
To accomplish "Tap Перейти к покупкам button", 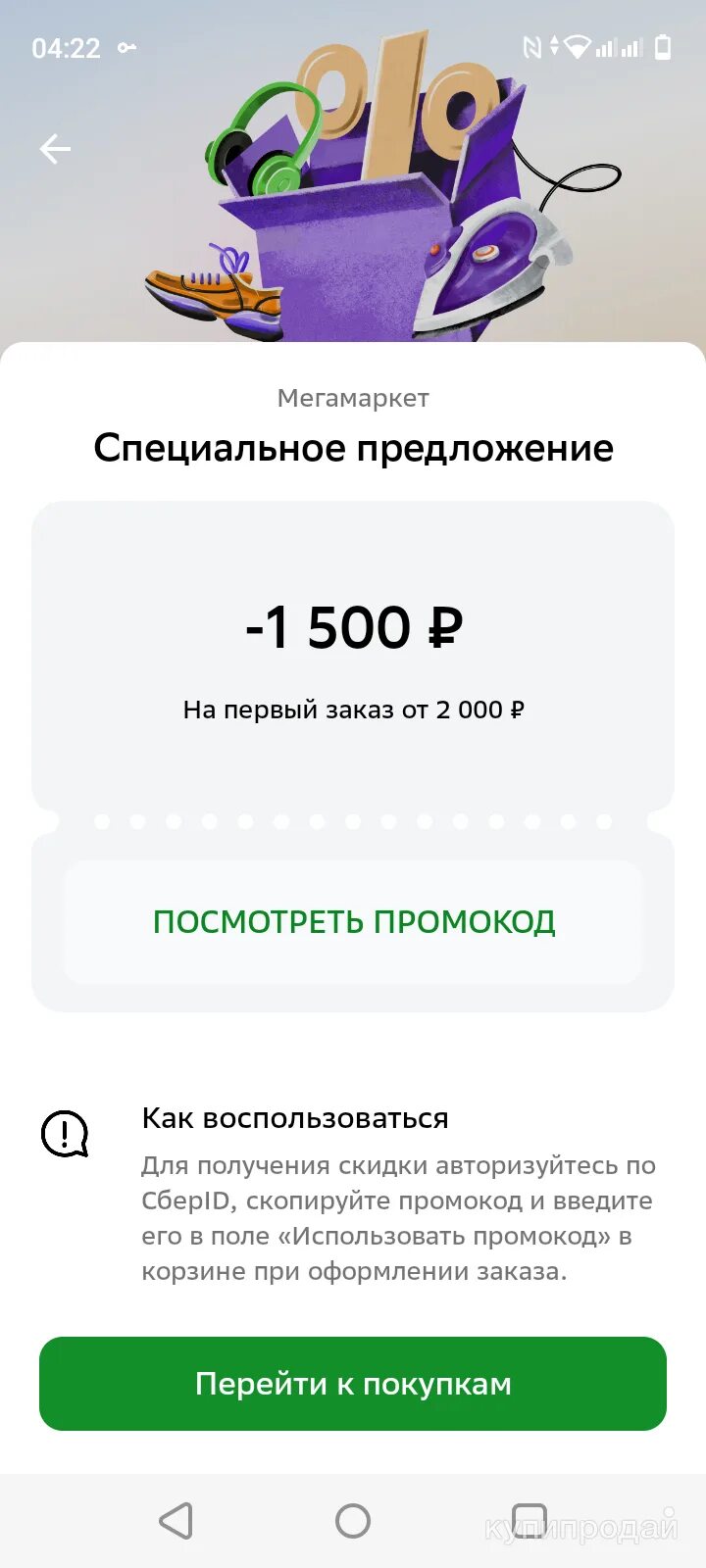I will (353, 1384).
